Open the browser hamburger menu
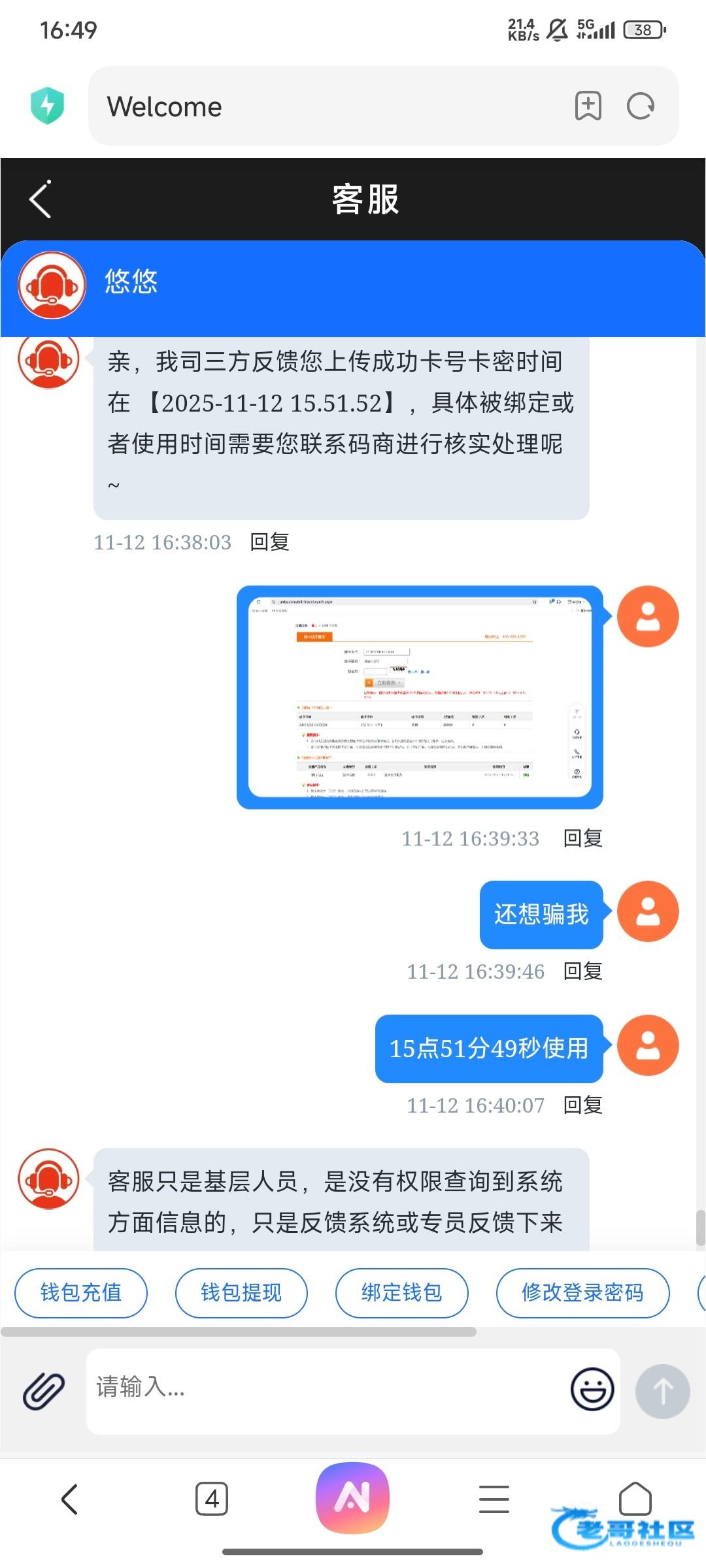This screenshot has width=706, height=1568. click(494, 1499)
